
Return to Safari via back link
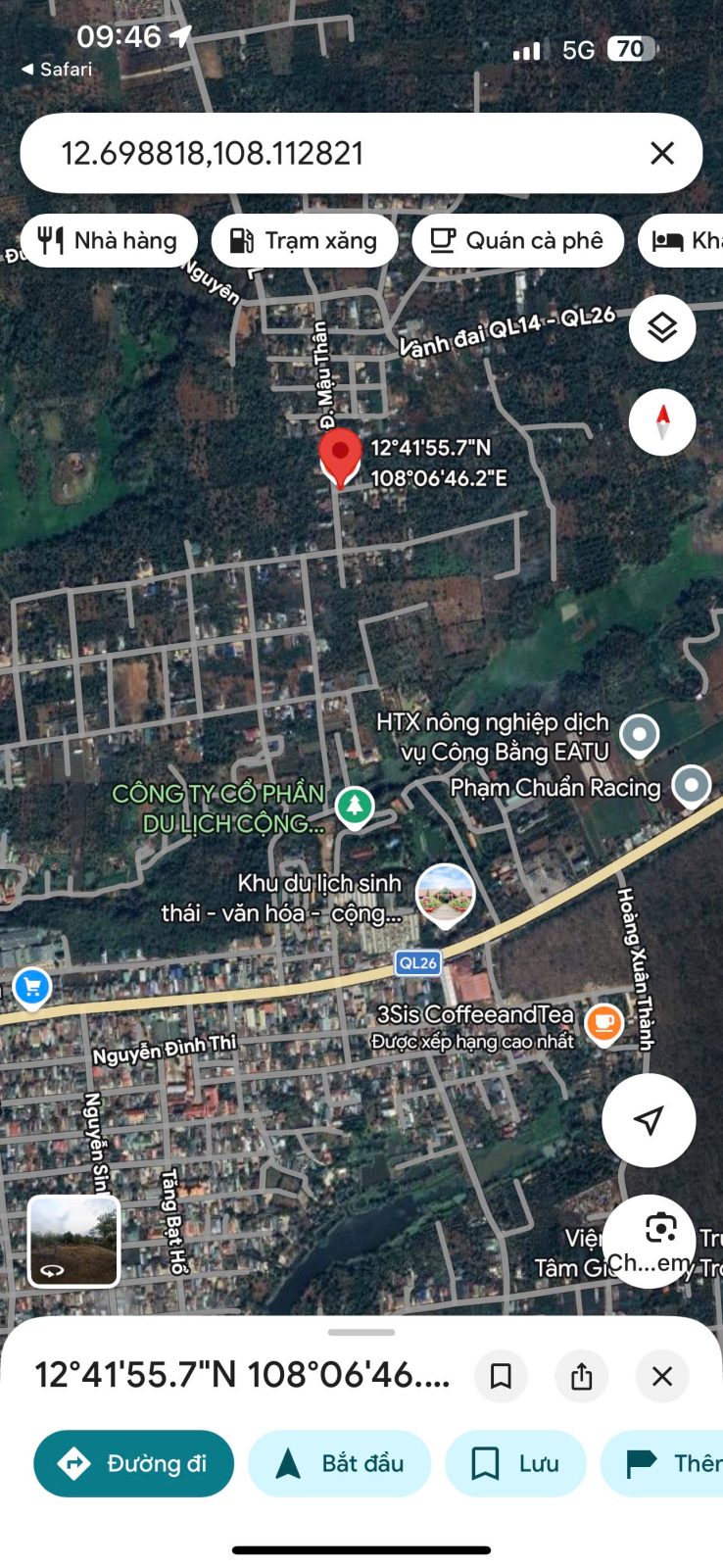pos(57,70)
